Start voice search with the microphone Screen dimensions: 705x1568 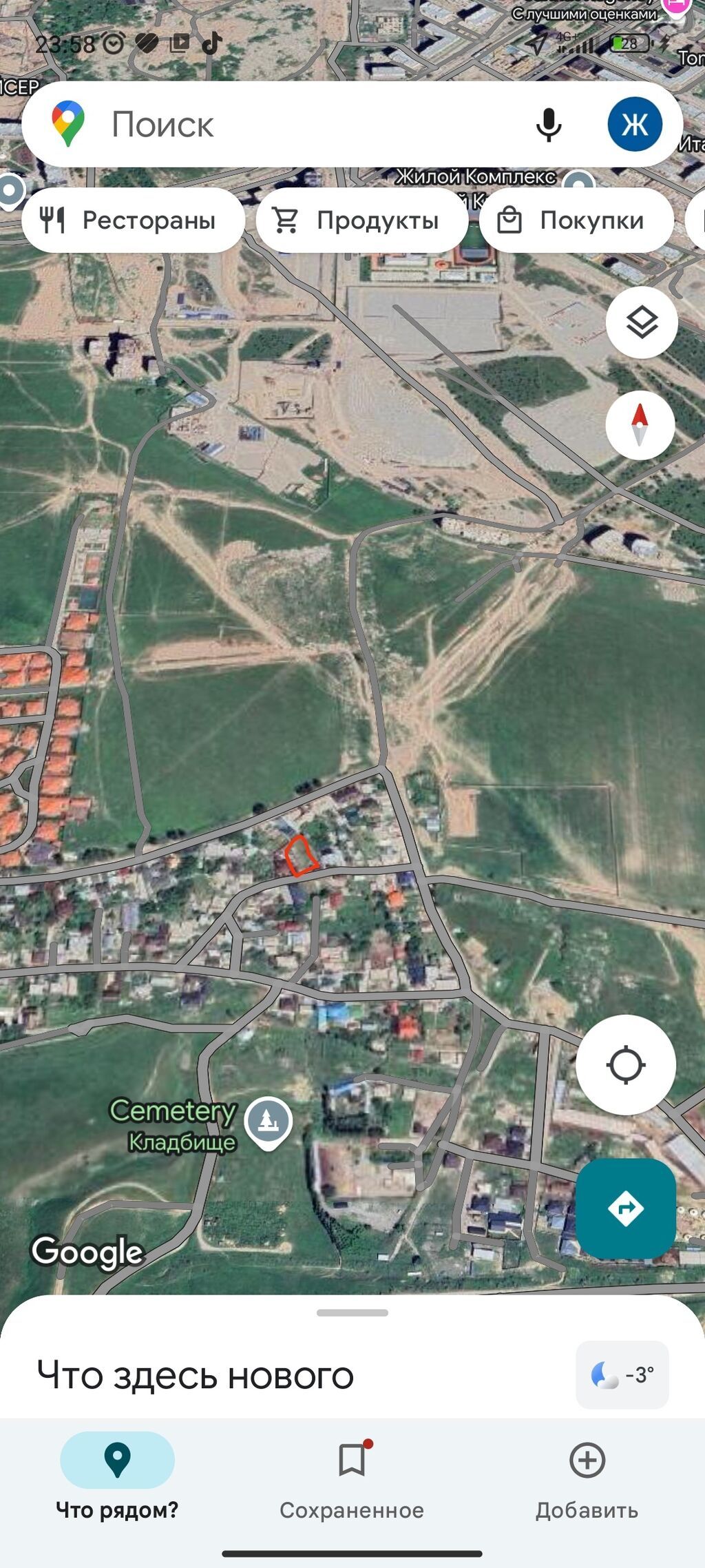(548, 125)
